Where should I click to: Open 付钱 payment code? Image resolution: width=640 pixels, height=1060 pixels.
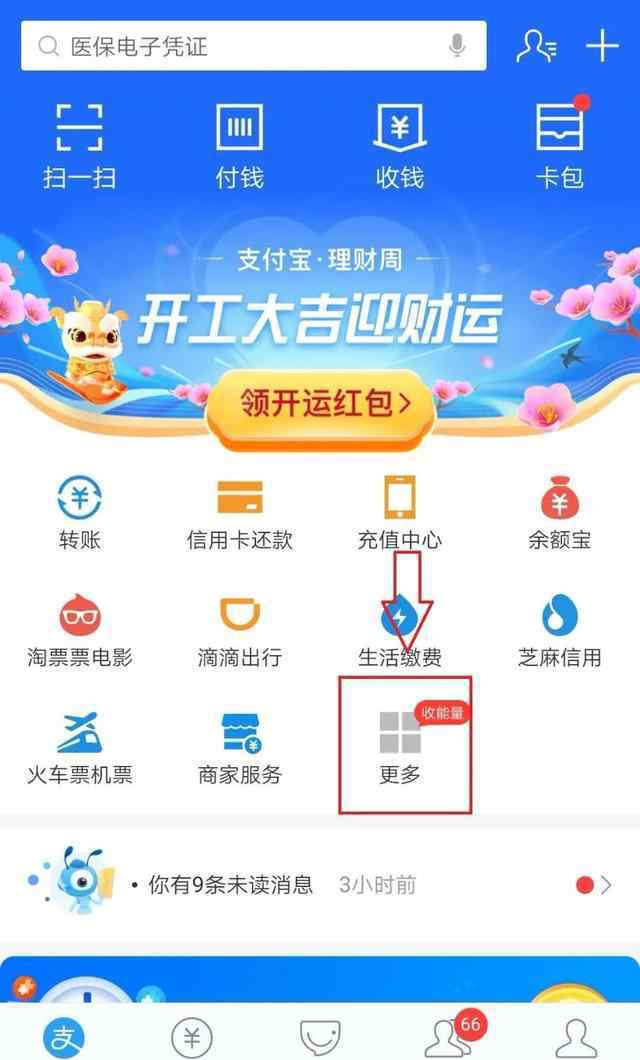coord(239,146)
